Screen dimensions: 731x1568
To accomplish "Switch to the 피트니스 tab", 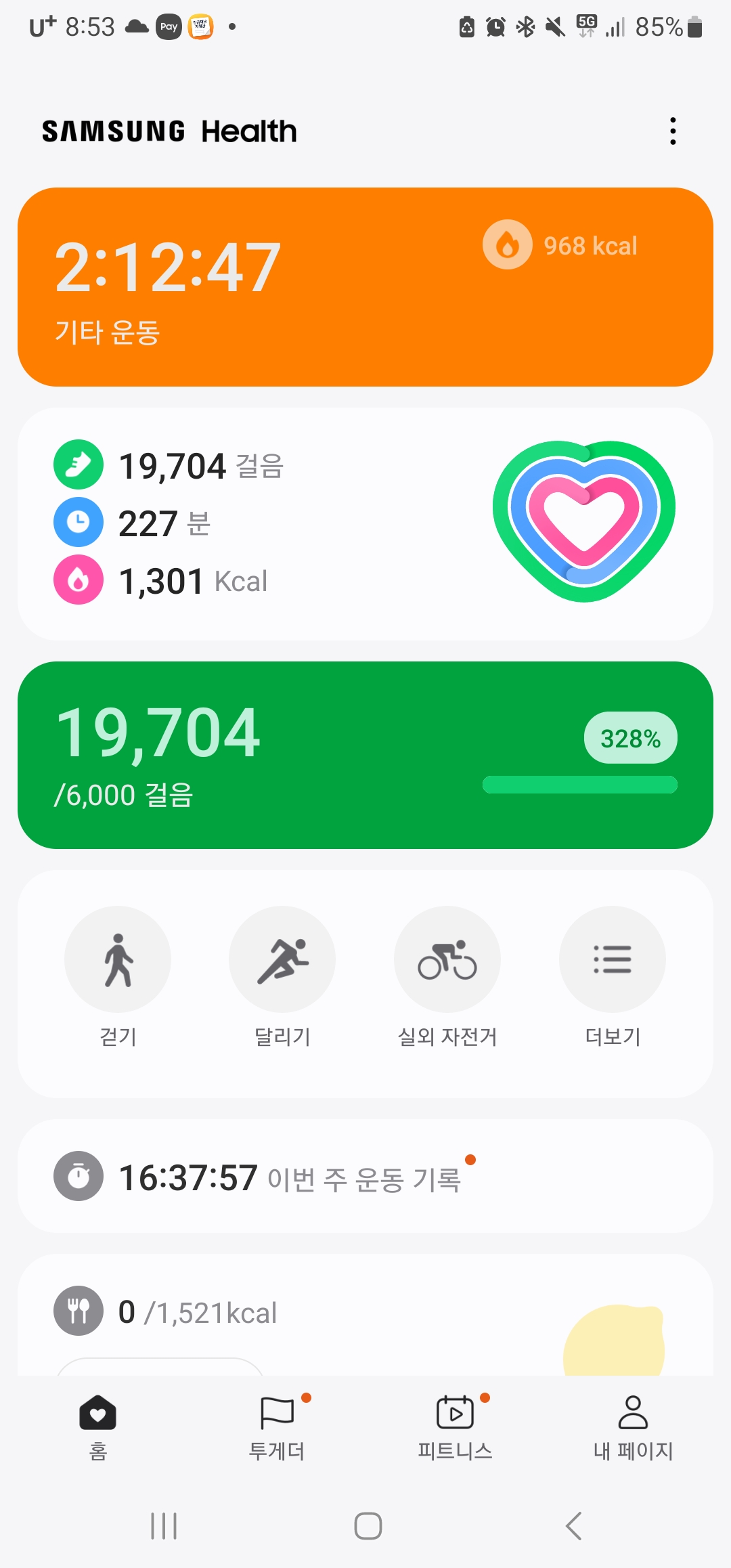I will pyautogui.click(x=455, y=1427).
